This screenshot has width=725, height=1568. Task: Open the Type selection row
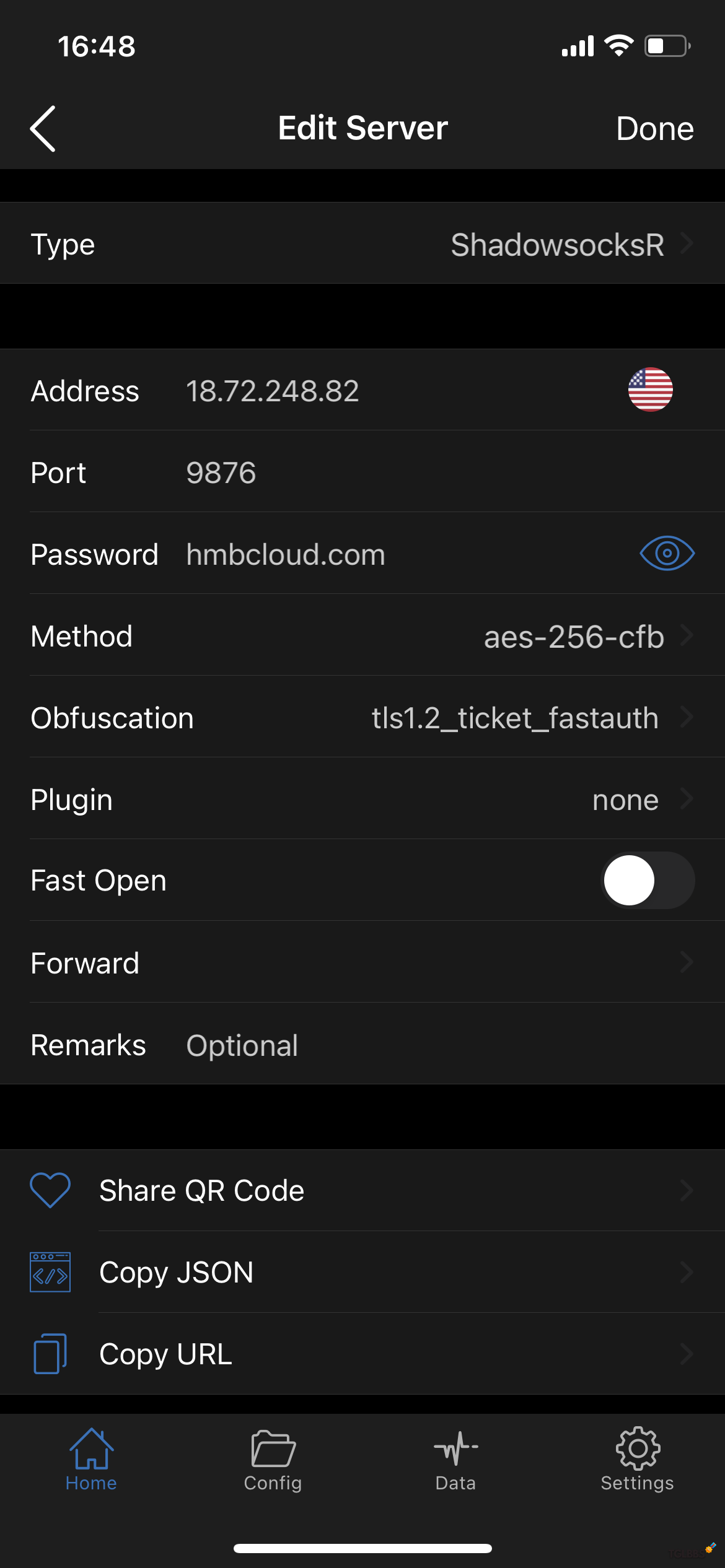pyautogui.click(x=362, y=243)
